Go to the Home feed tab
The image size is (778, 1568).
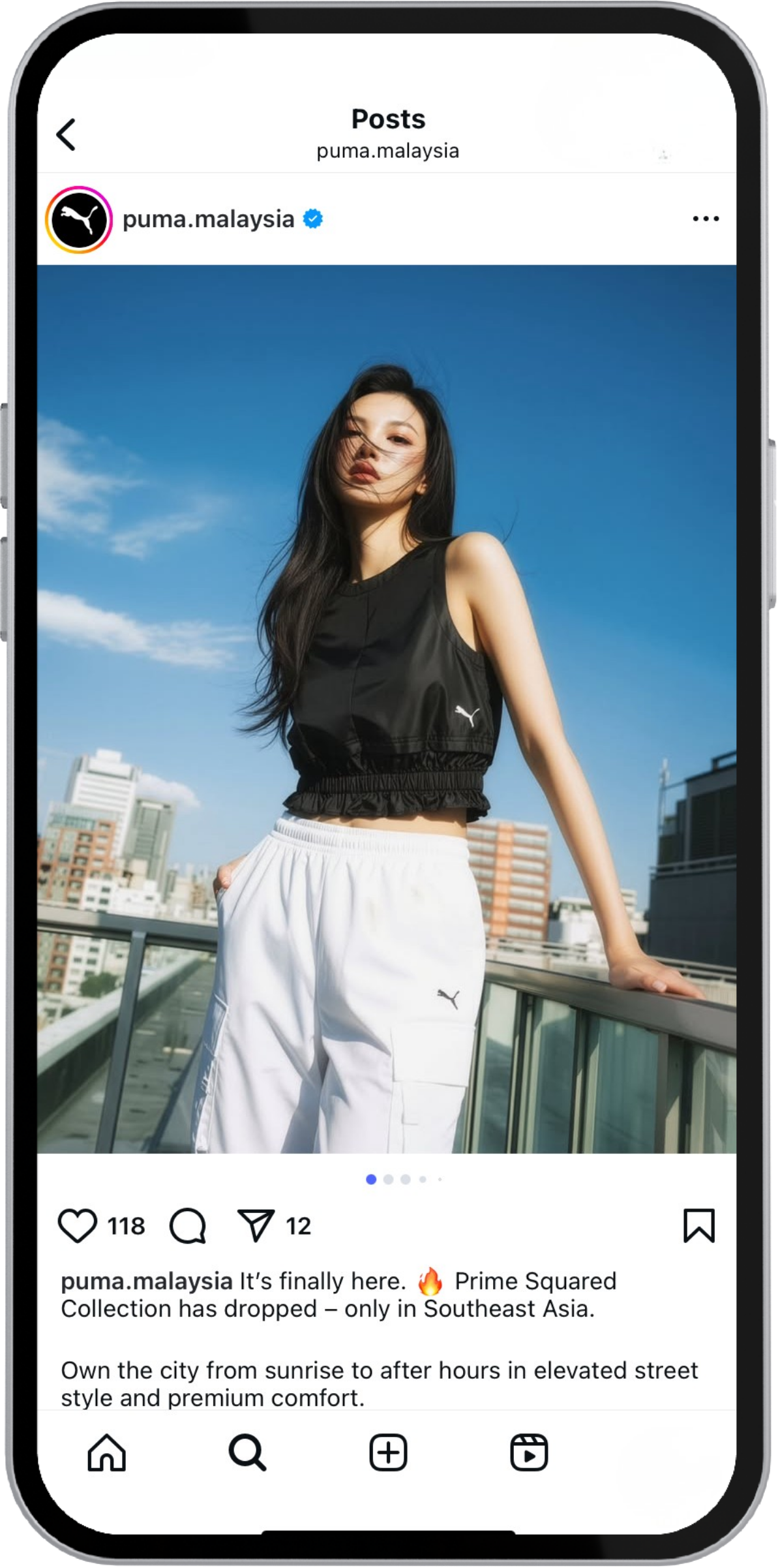point(107,1453)
